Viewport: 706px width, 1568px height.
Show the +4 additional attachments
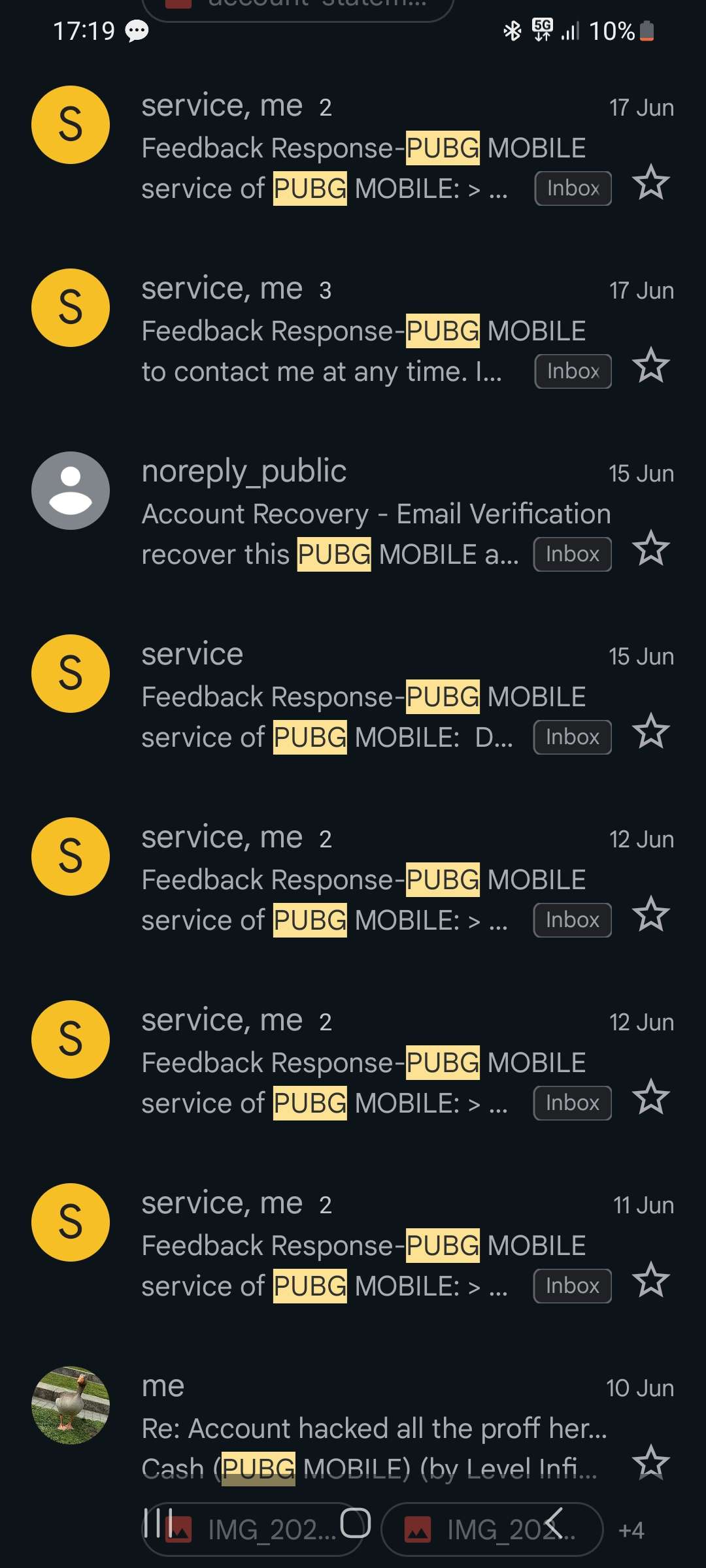[x=631, y=1530]
